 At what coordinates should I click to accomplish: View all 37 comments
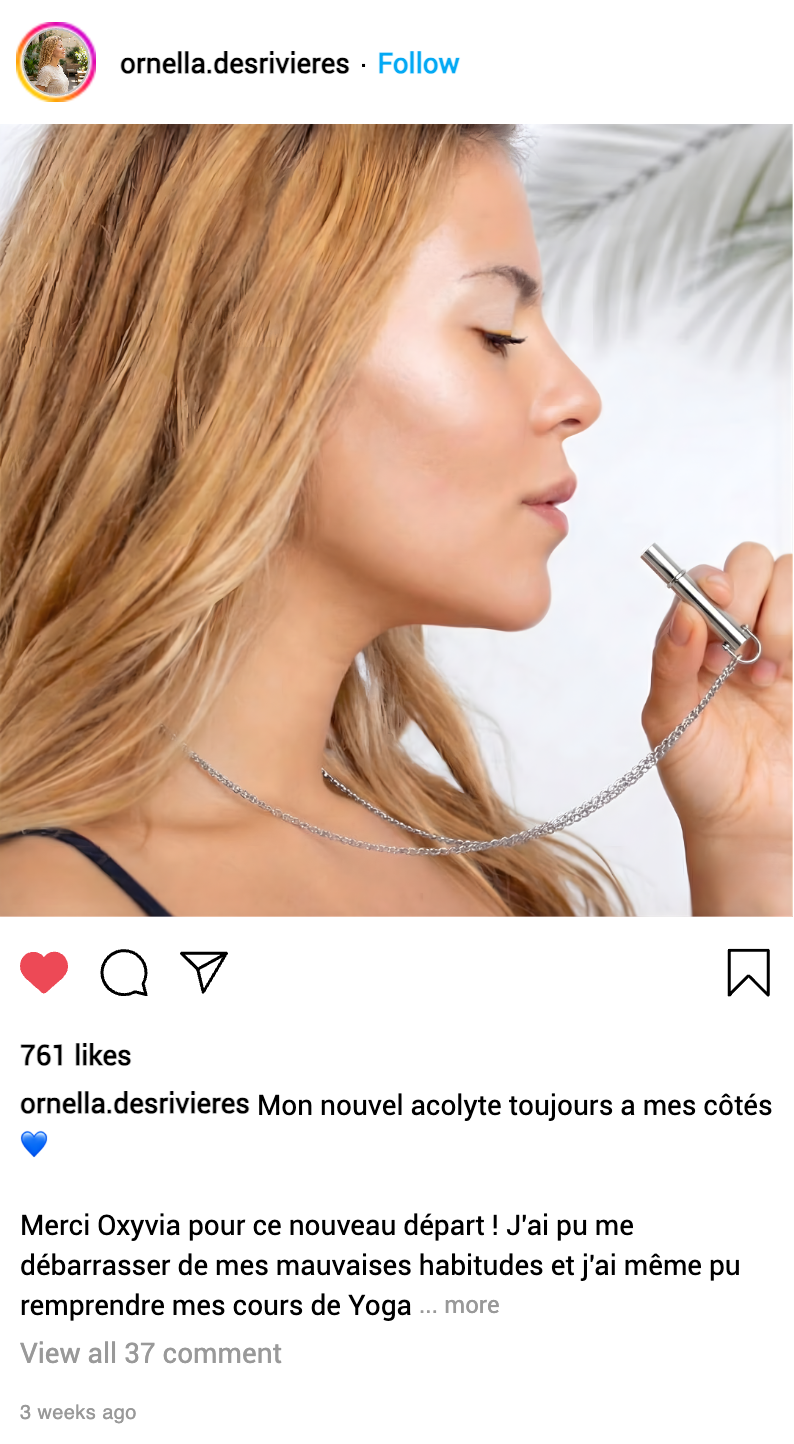pos(151,1353)
